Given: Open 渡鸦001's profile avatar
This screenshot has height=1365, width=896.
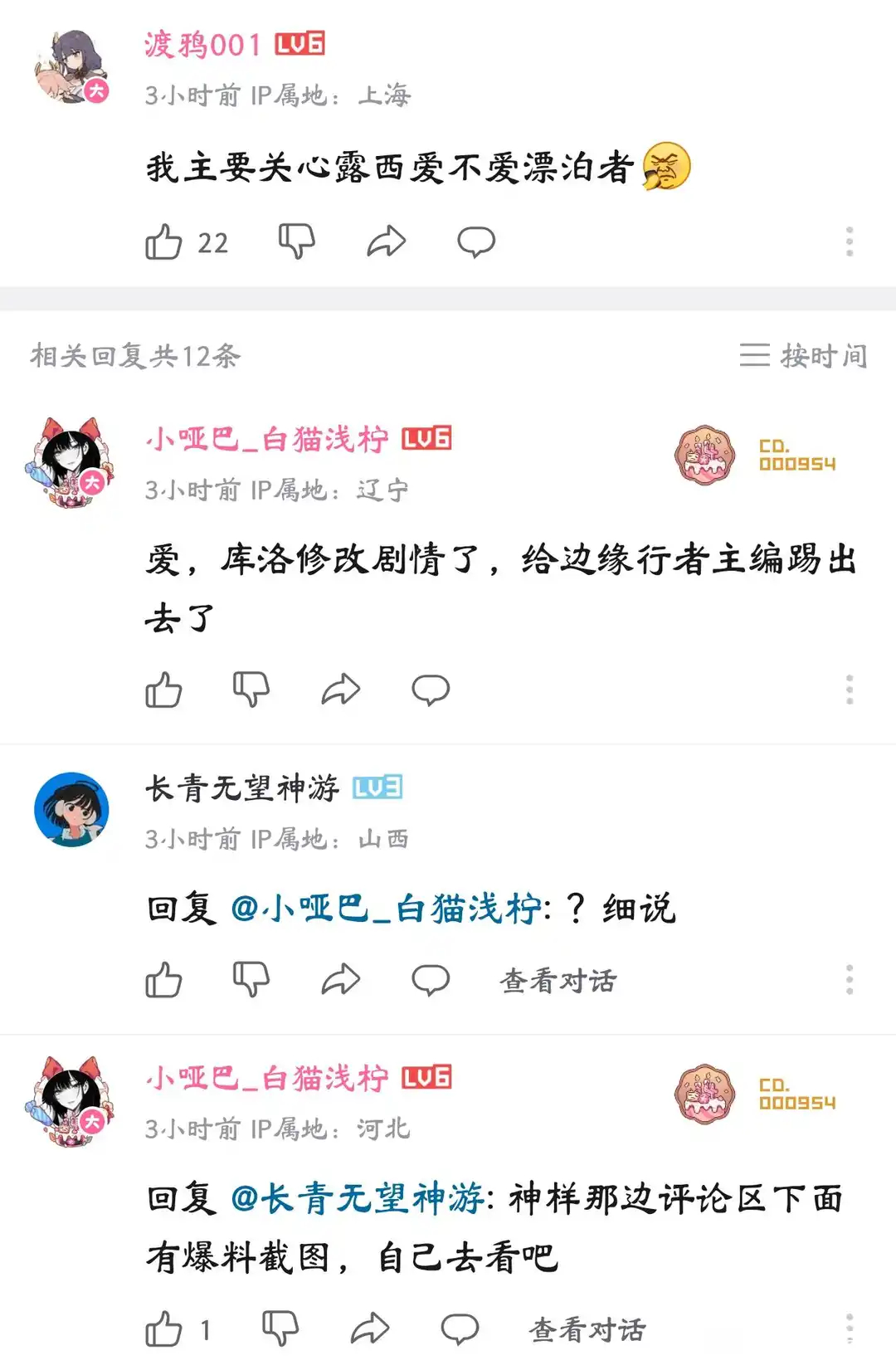Looking at the screenshot, I should (72, 66).
